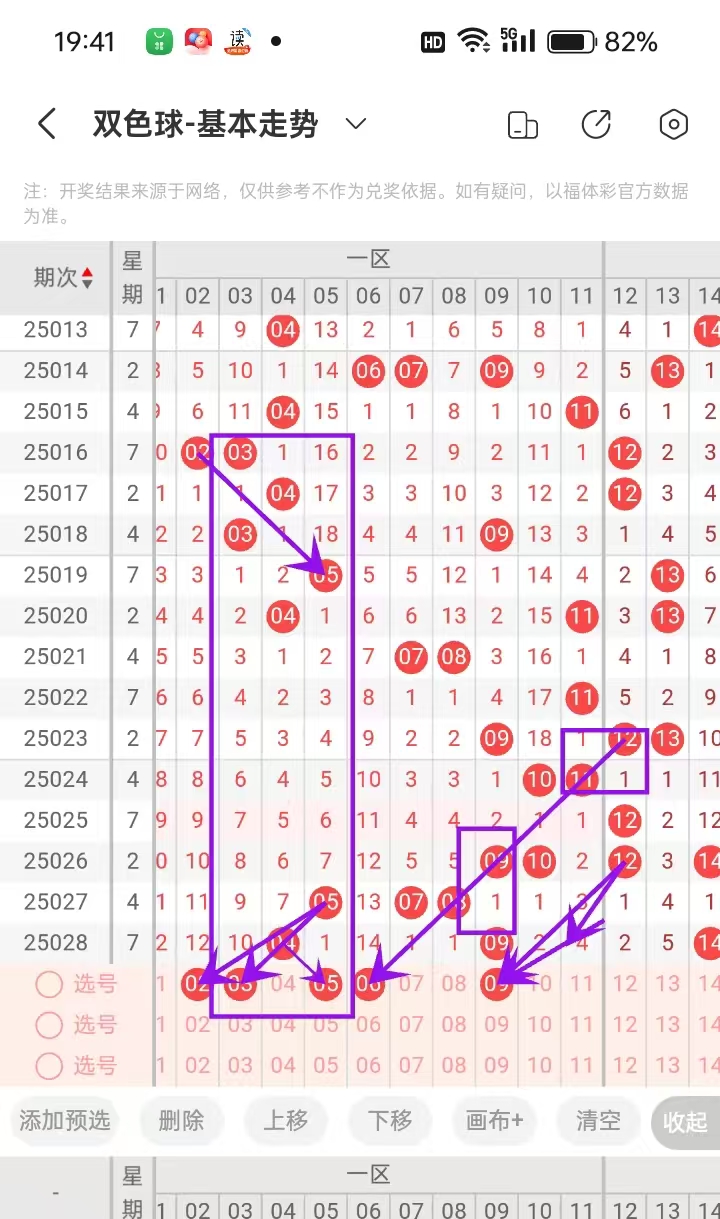Collapse the toolbar with the 收起 button
The image size is (720, 1219).
point(685,1122)
